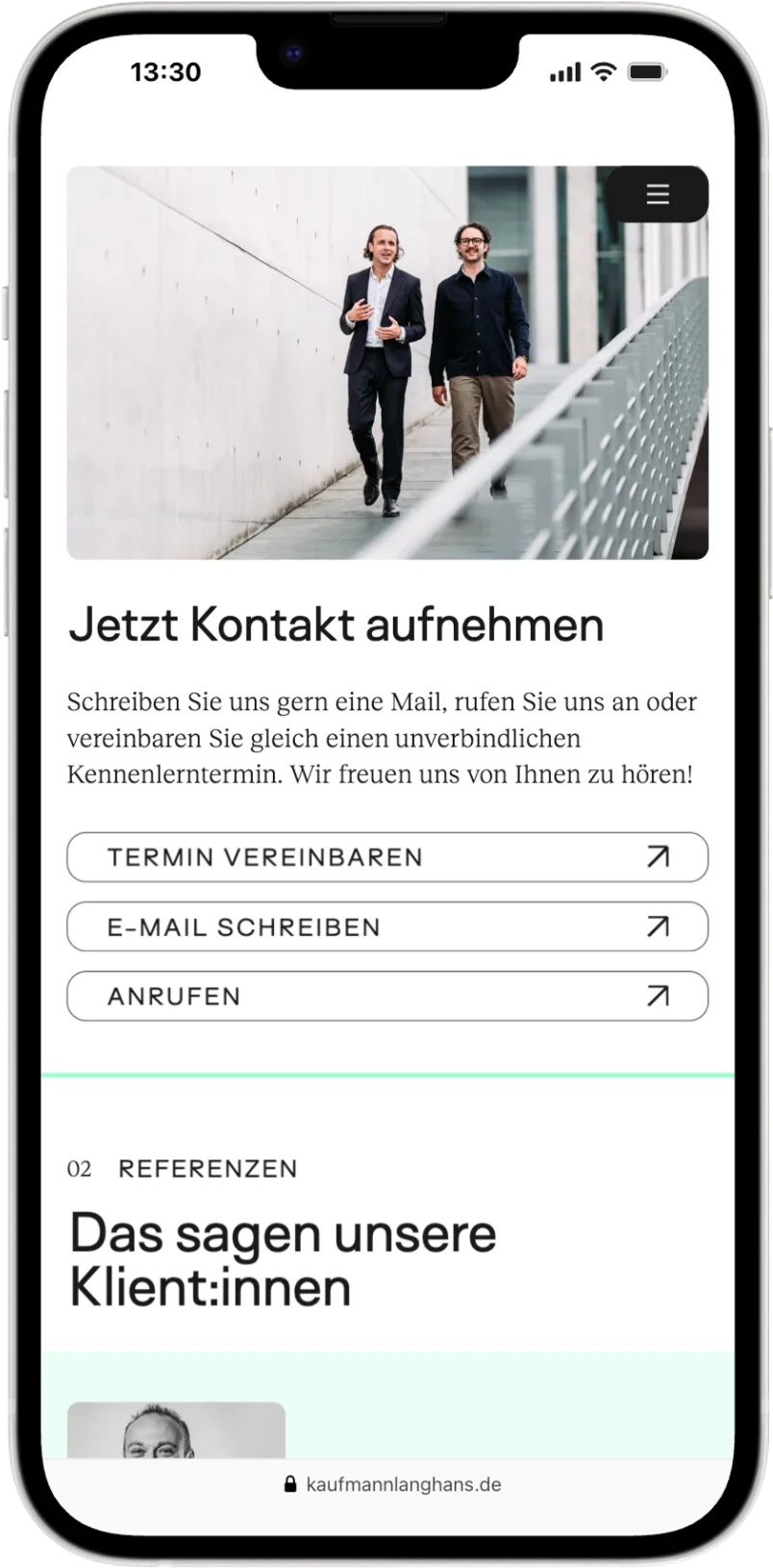Select E-Mail schreiben button
Image resolution: width=773 pixels, height=1568 pixels.
coord(386,926)
